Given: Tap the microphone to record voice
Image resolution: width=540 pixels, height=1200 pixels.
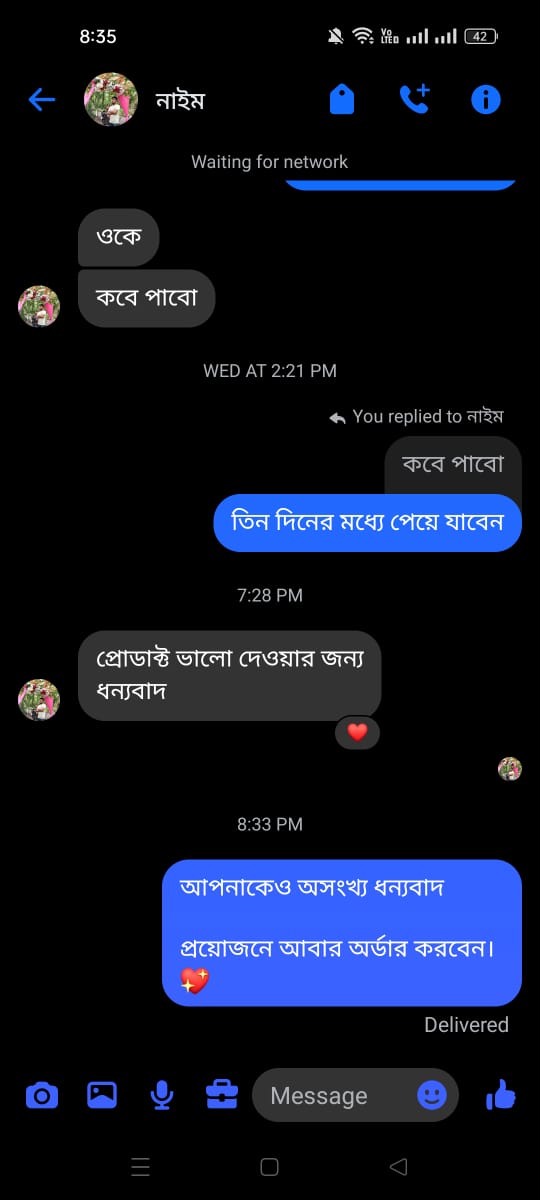Looking at the screenshot, I should [161, 1096].
